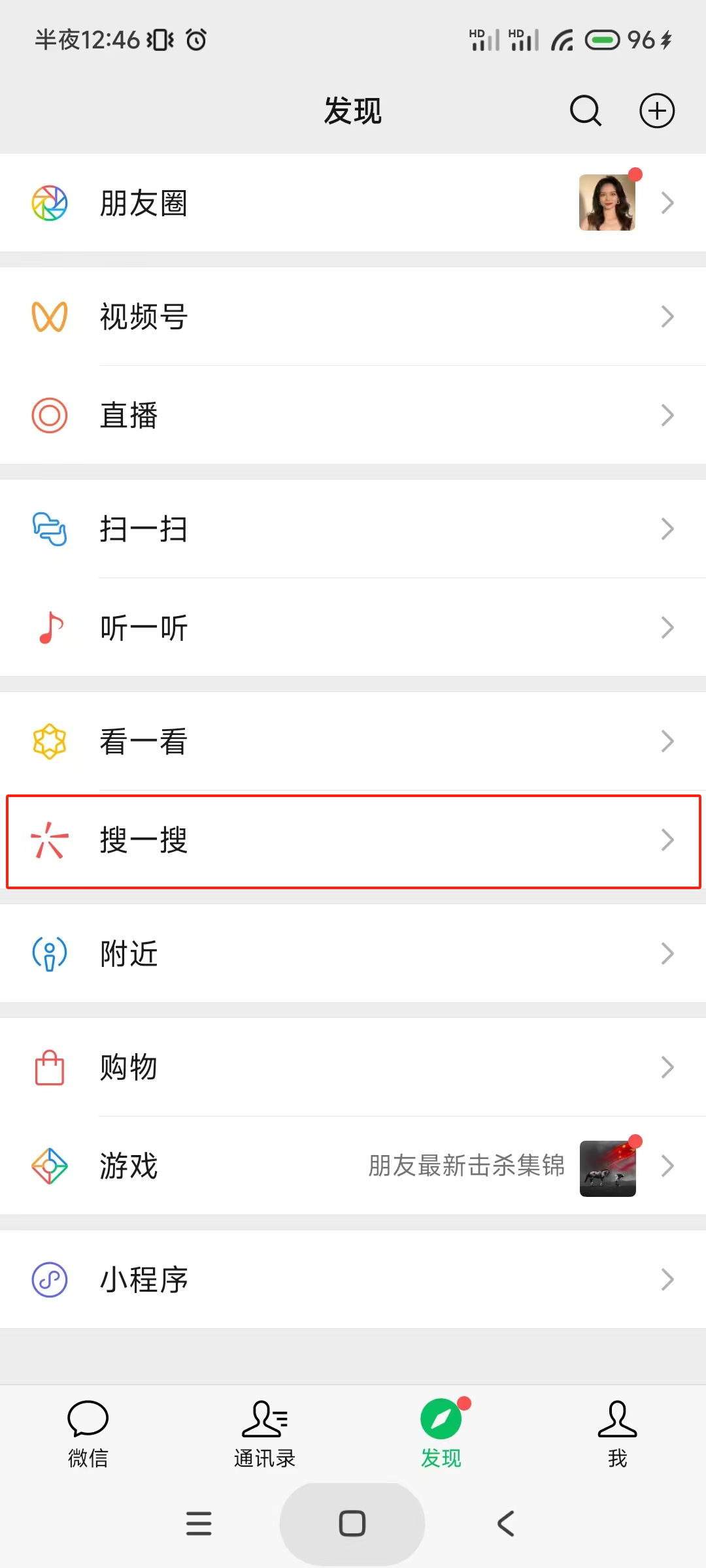
Task: Tap the Search (搜一搜) starburst icon
Action: [48, 840]
